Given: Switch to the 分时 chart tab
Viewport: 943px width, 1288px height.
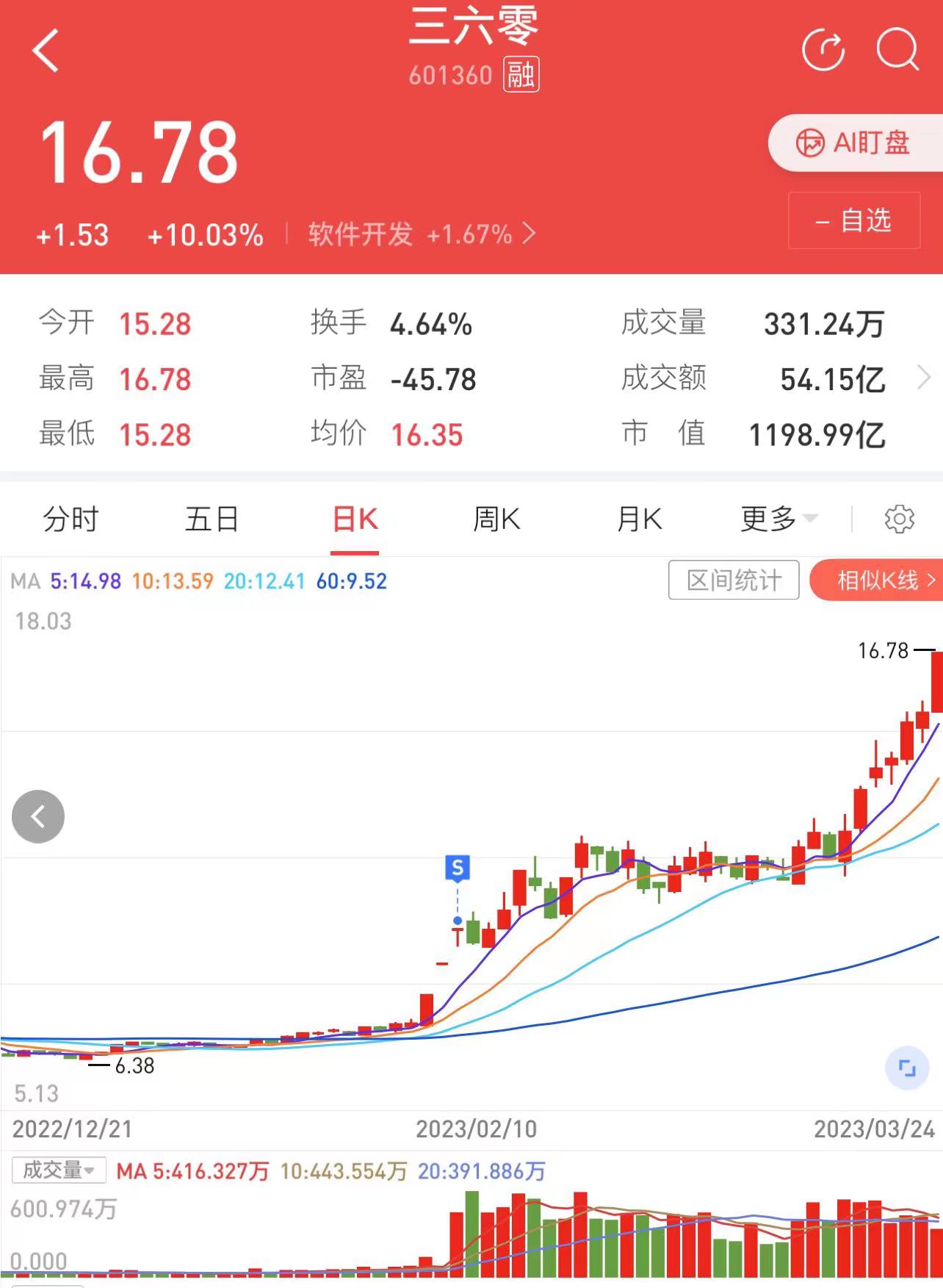Looking at the screenshot, I should pos(71,519).
